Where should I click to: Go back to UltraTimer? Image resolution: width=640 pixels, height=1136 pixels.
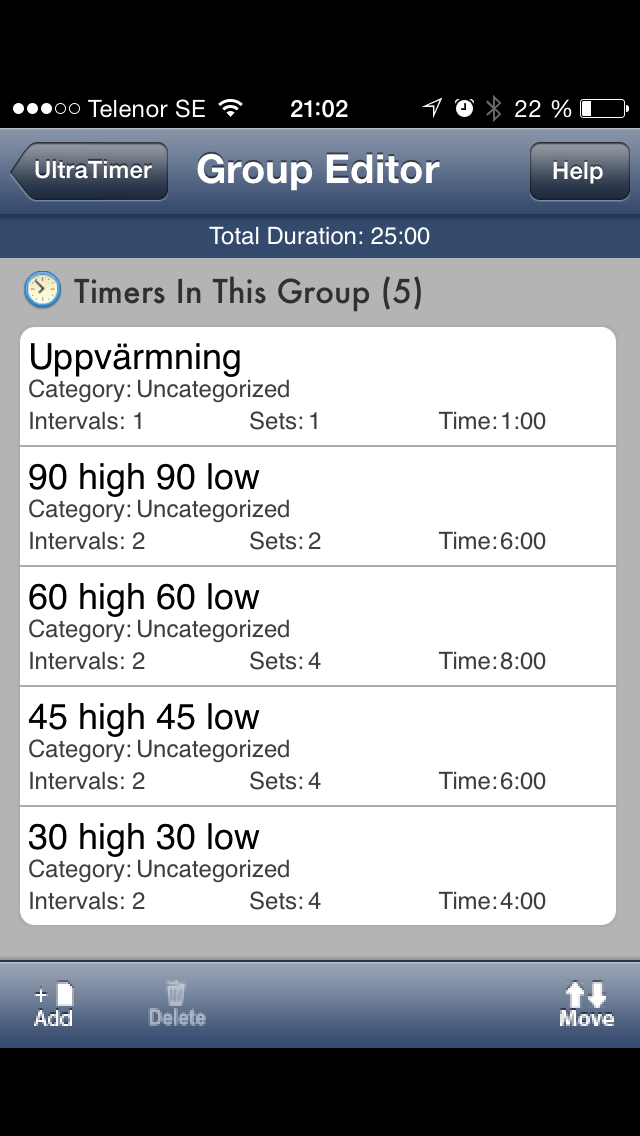point(91,171)
